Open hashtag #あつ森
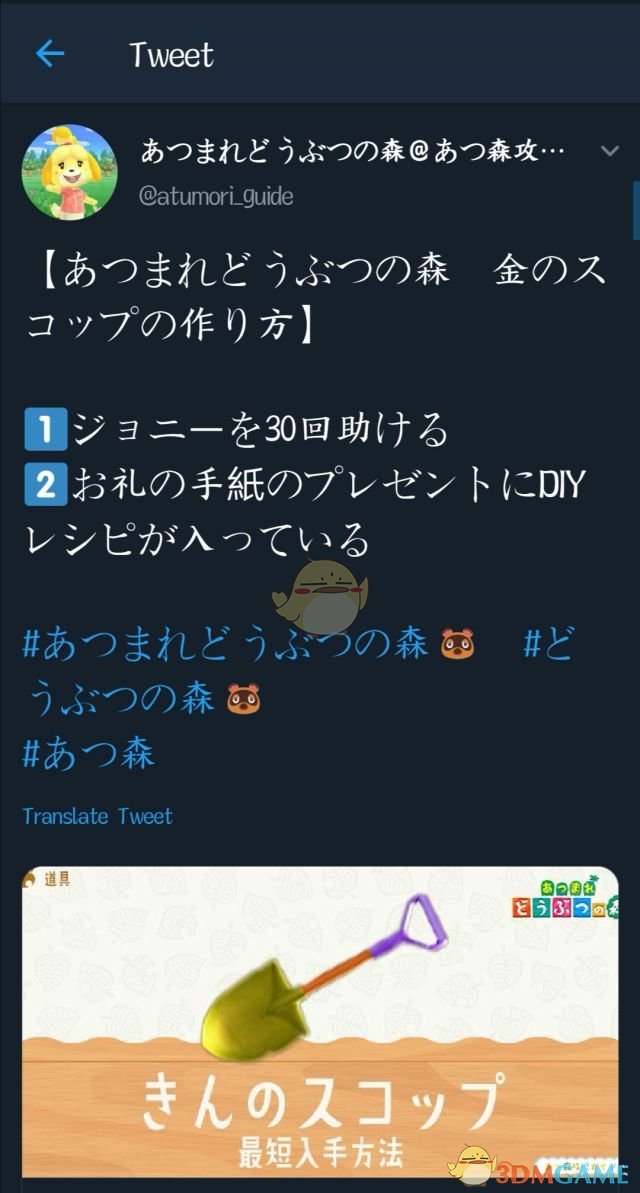The width and height of the screenshot is (640, 1193). point(88,753)
